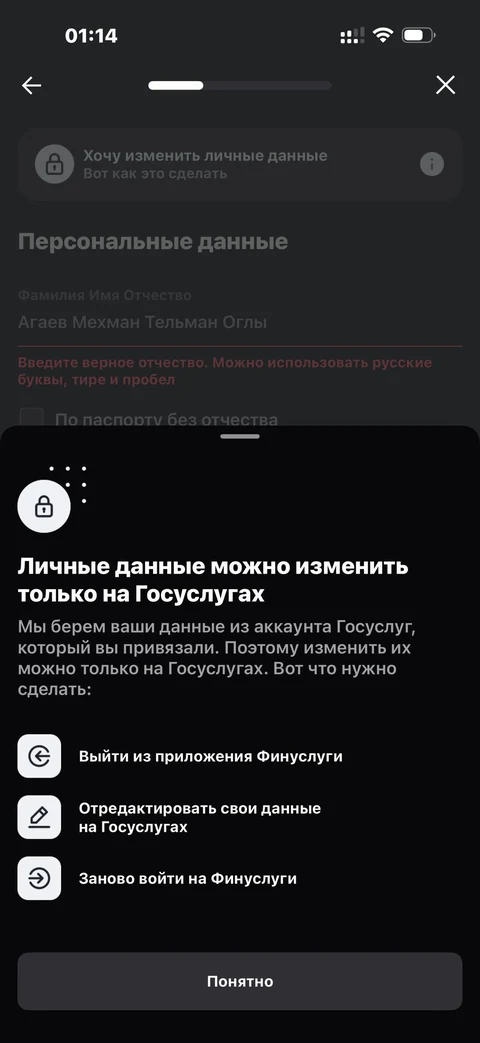Image resolution: width=480 pixels, height=1043 pixels.
Task: Tap the bottom sheet drag handle
Action: (240, 436)
